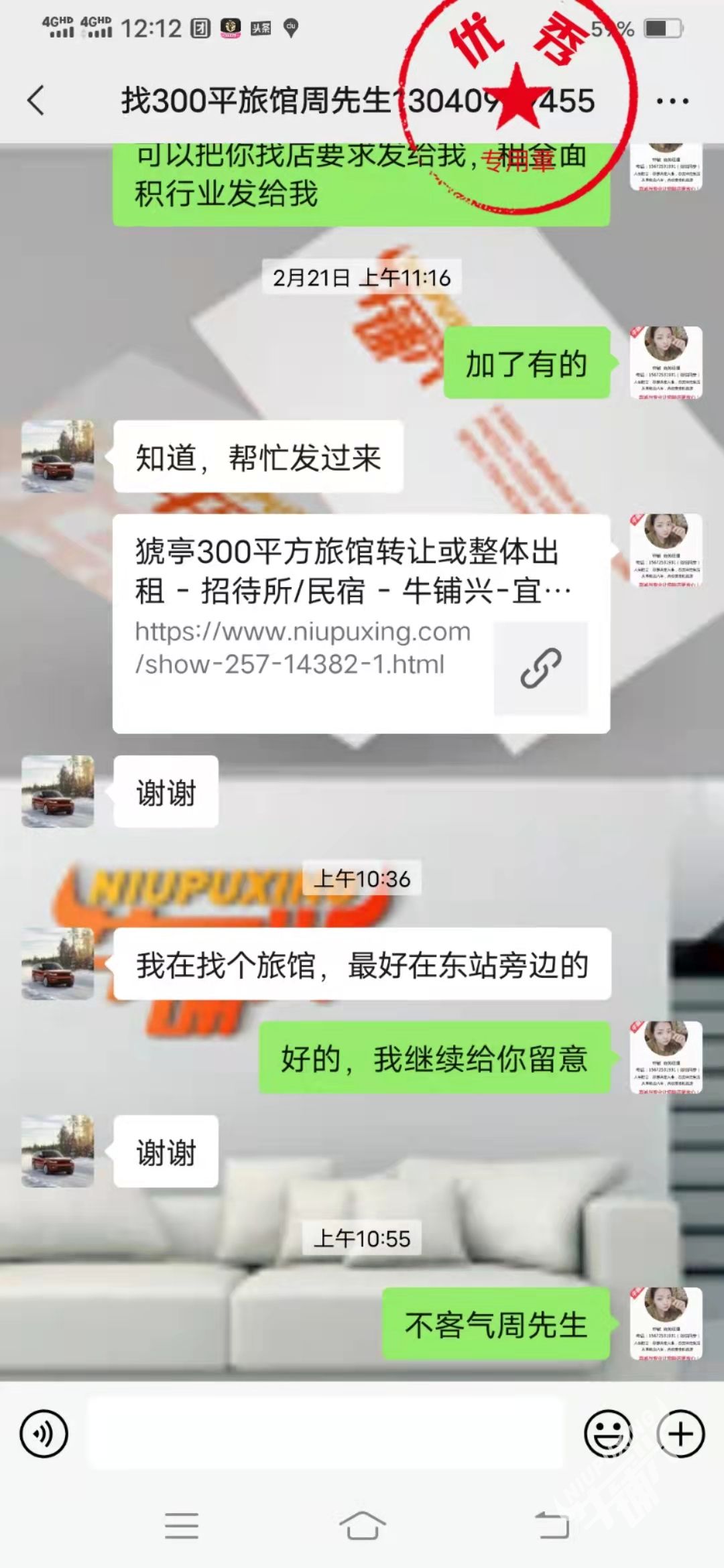
Task: Open the plus attachments menu
Action: (x=680, y=1434)
